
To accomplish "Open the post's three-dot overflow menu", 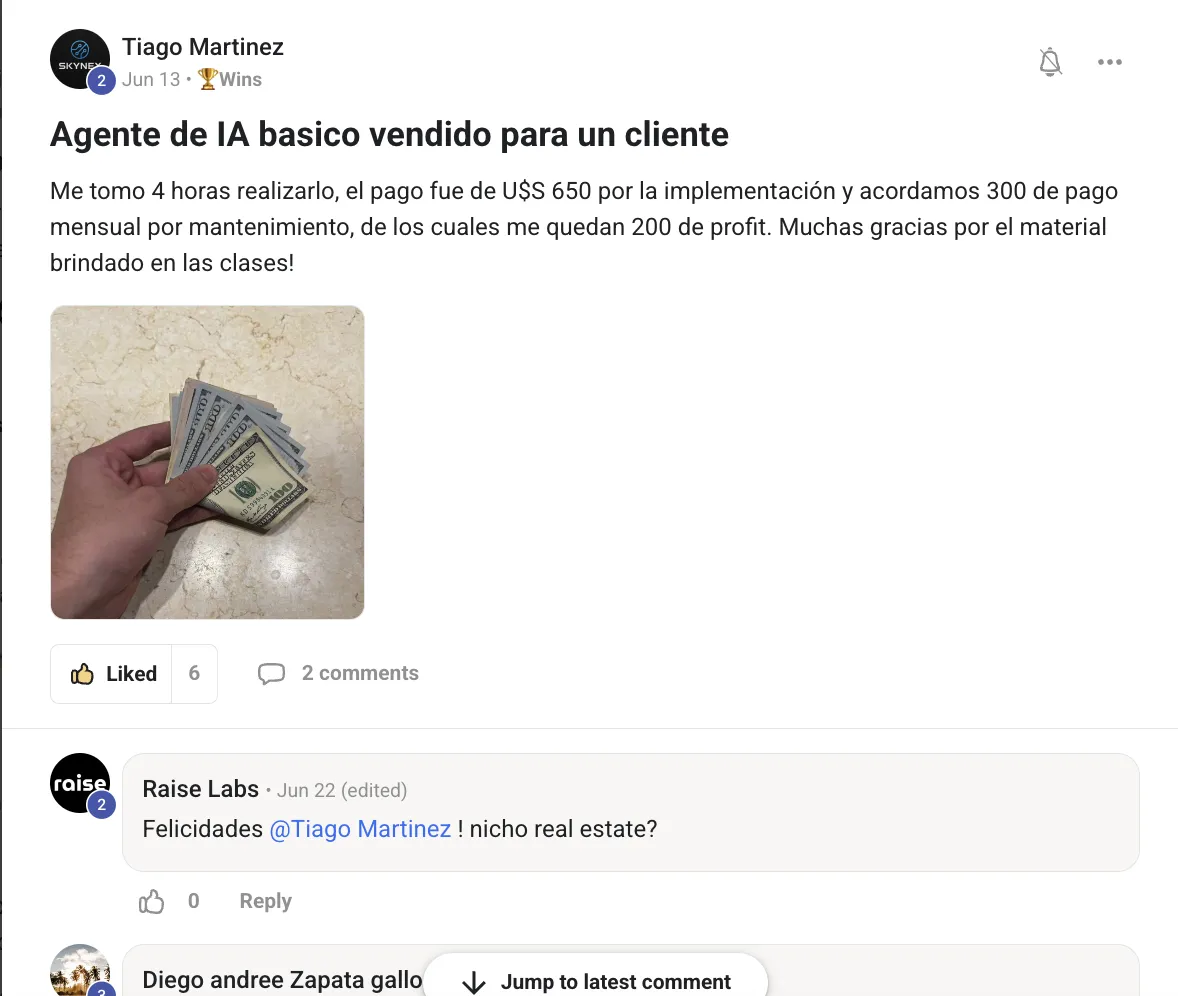I will pyautogui.click(x=1110, y=62).
